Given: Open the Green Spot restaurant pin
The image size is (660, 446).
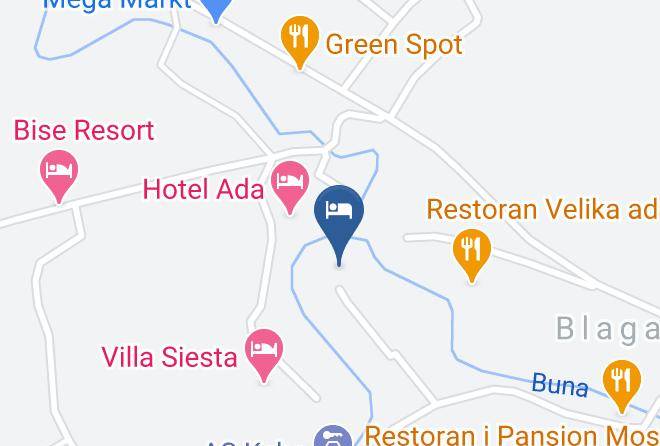Looking at the screenshot, I should click(x=298, y=40).
